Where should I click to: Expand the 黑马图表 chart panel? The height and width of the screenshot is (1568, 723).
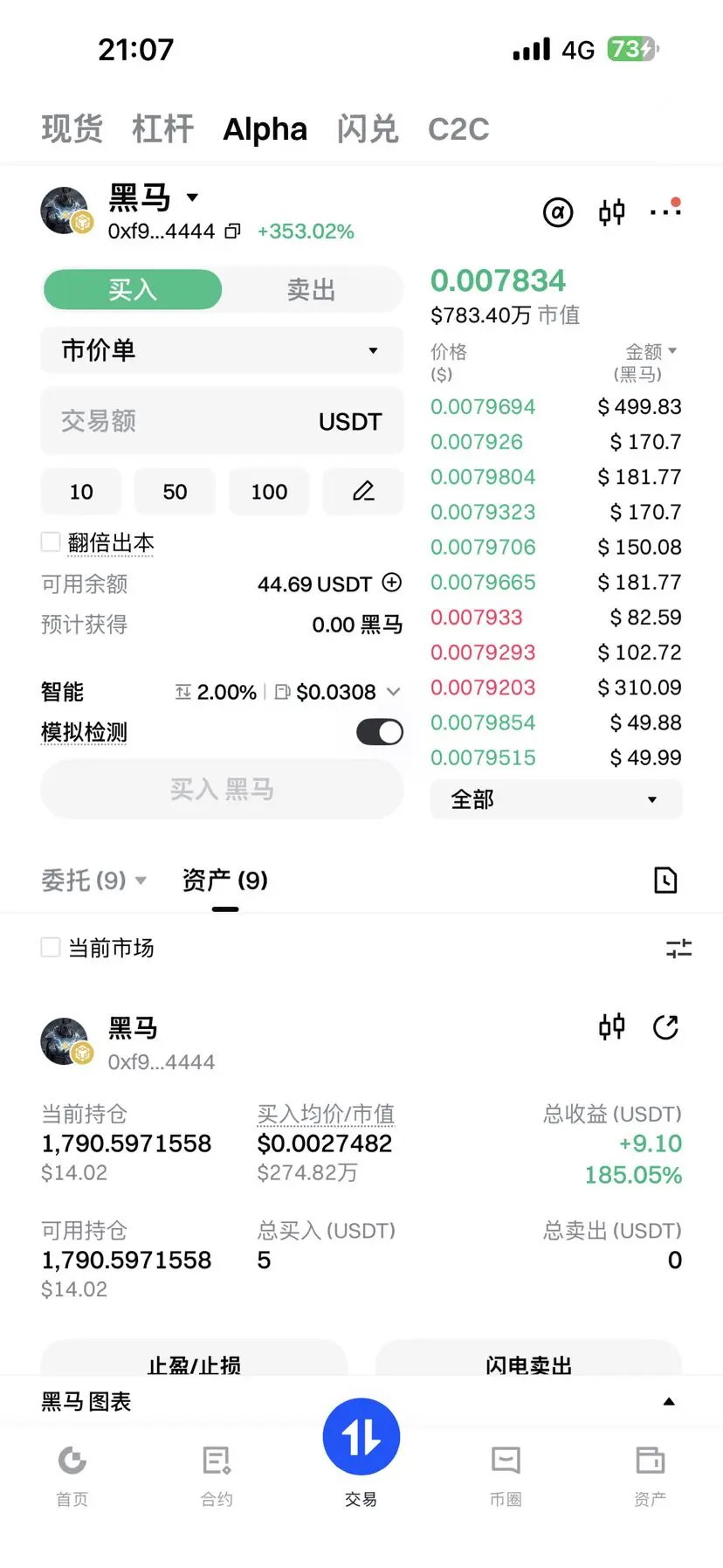click(668, 1401)
